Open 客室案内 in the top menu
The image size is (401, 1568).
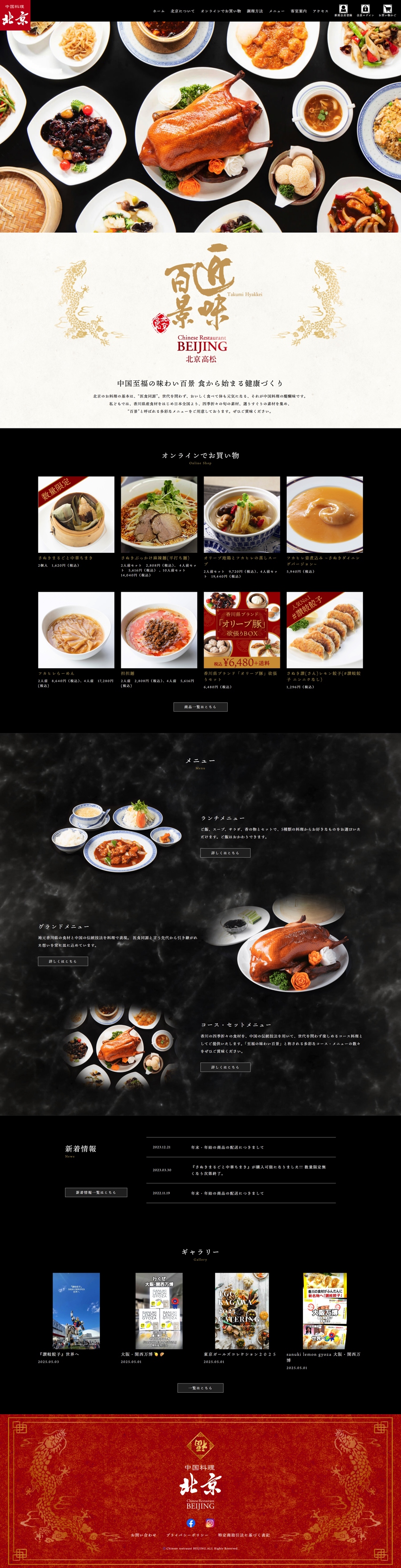click(x=298, y=11)
